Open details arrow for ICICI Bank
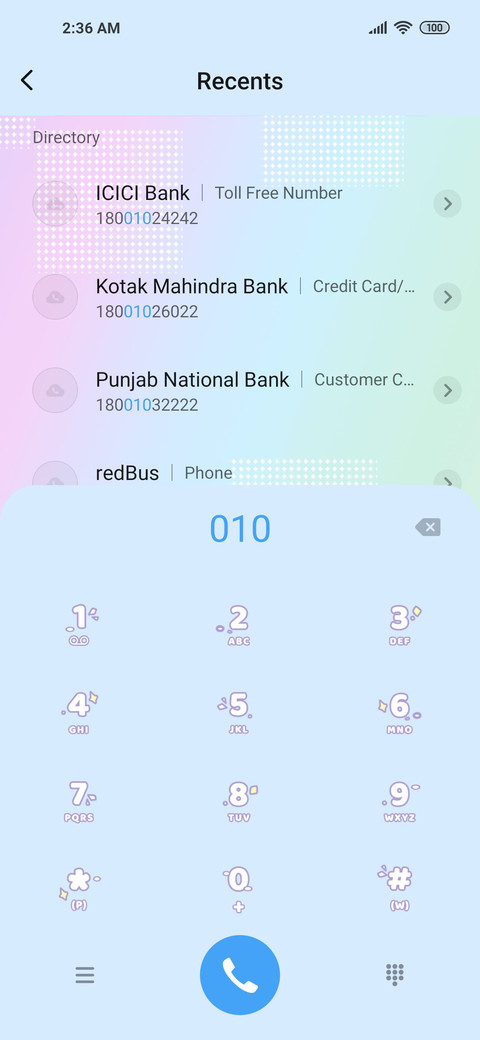480x1040 pixels. [x=448, y=204]
